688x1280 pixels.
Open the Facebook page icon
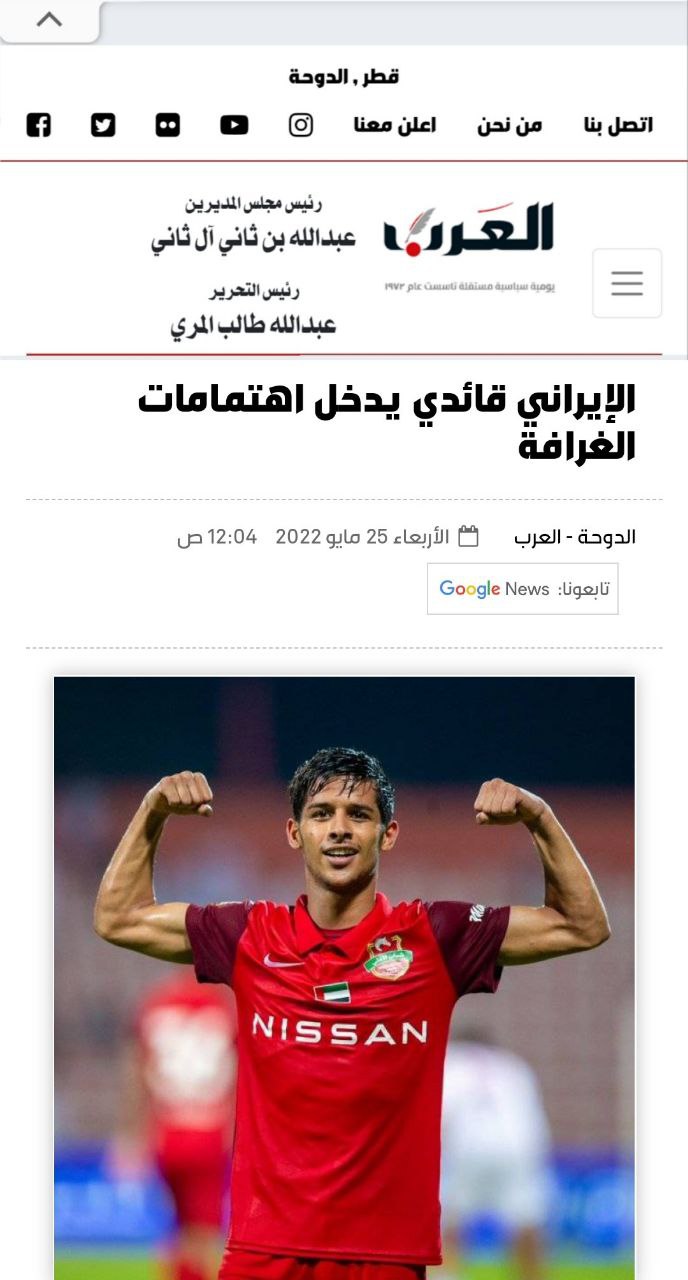38,125
